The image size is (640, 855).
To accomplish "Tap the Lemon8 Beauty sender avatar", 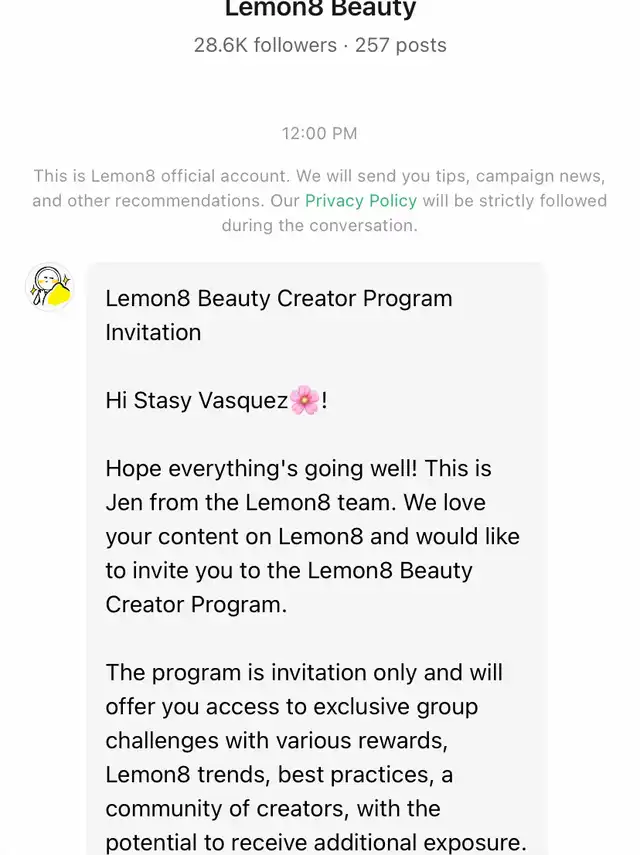I will click(49, 288).
